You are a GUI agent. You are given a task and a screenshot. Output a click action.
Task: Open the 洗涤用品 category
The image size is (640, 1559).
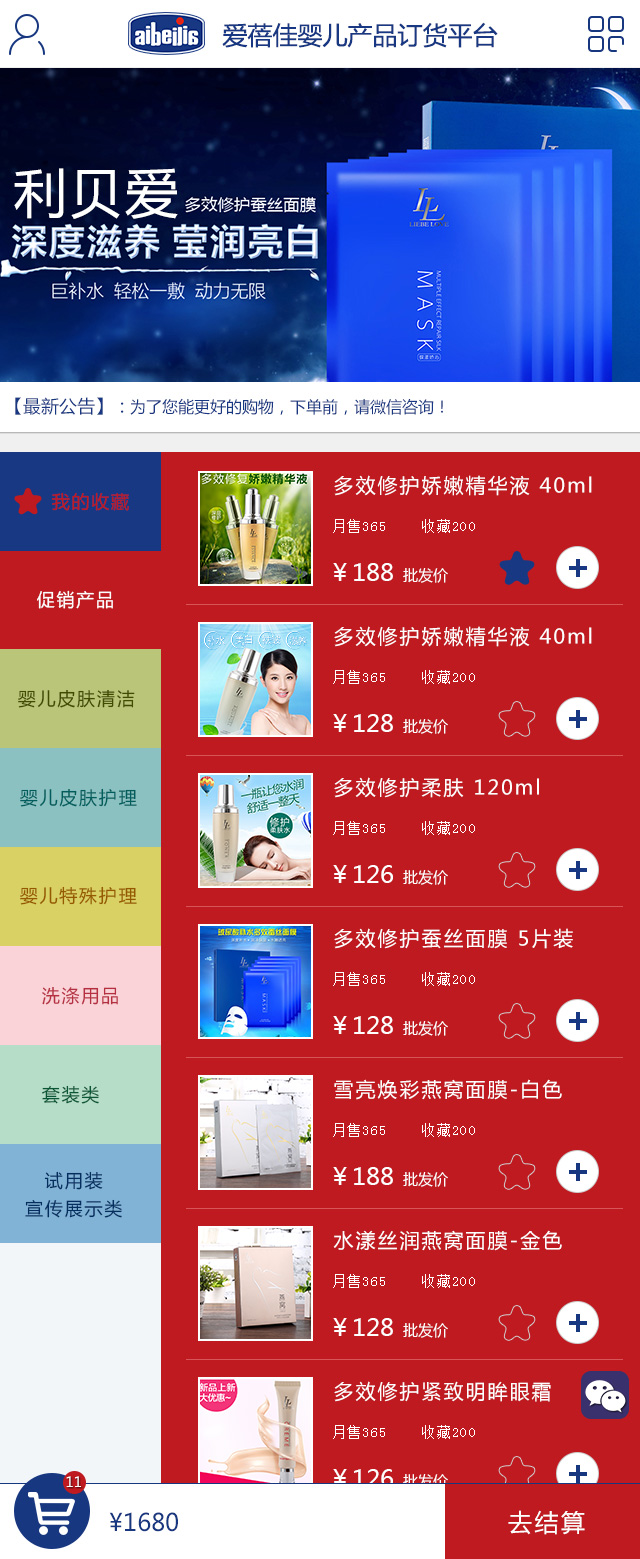point(80,996)
